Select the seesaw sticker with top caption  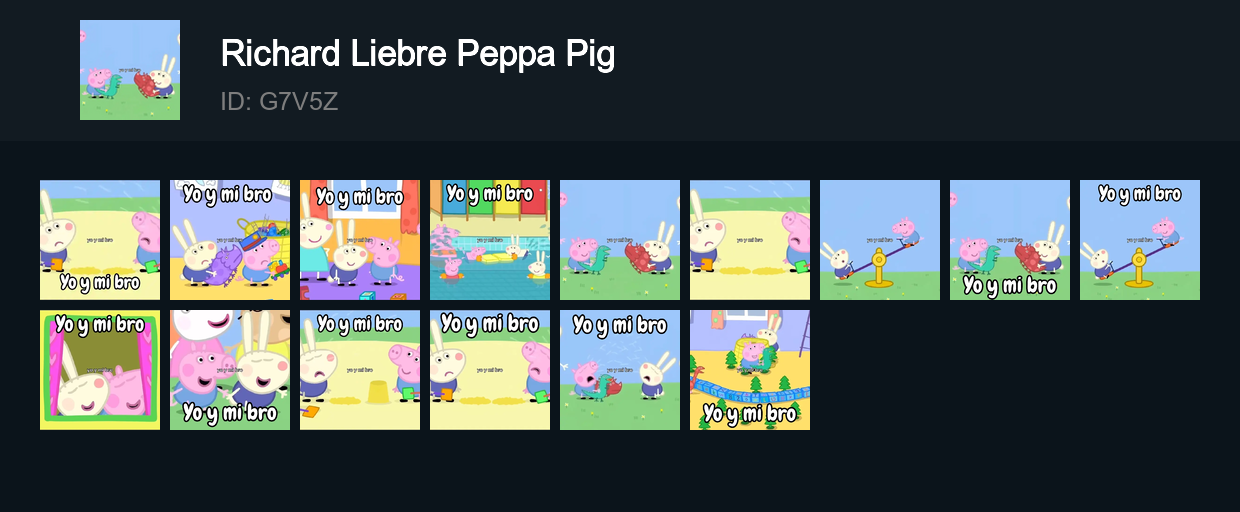click(1140, 240)
